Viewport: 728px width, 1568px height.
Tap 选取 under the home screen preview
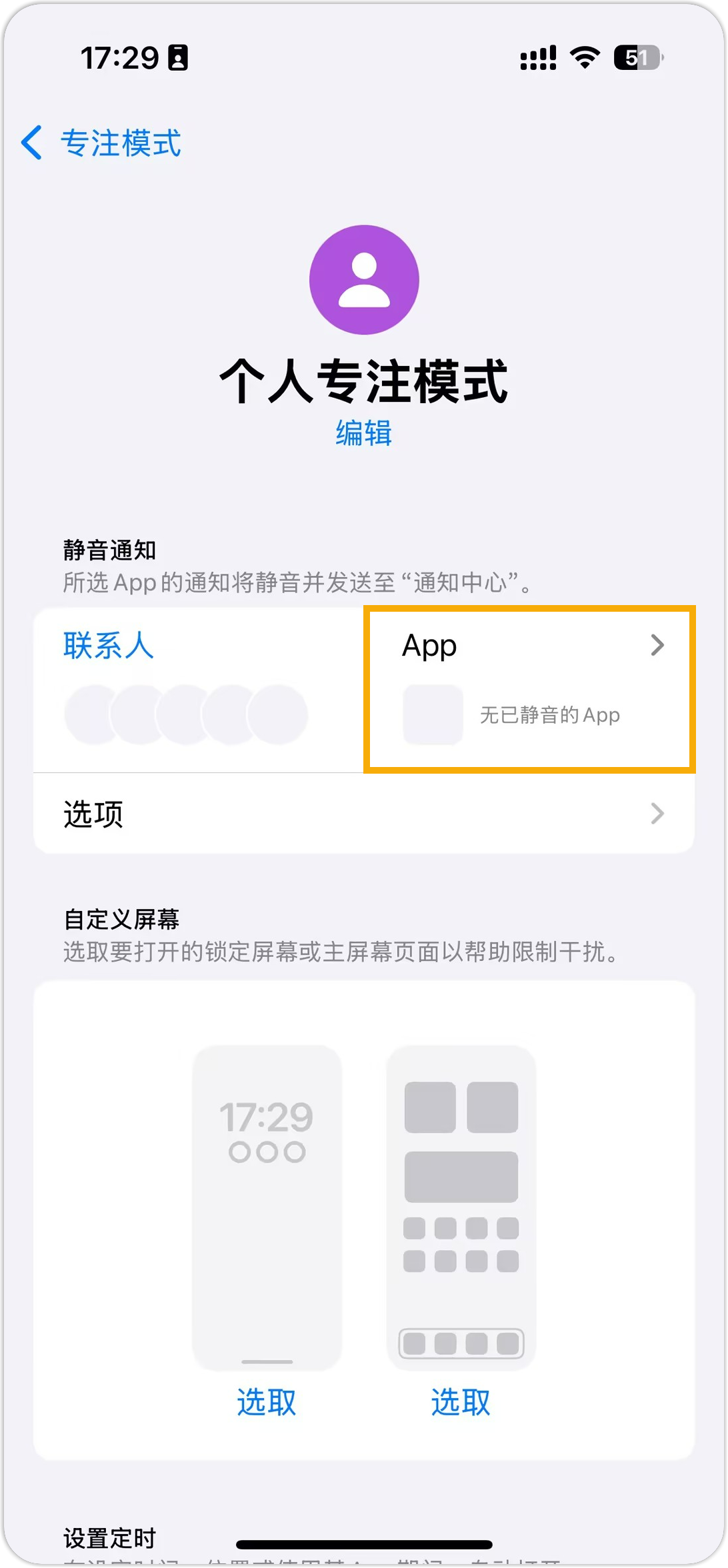461,1402
